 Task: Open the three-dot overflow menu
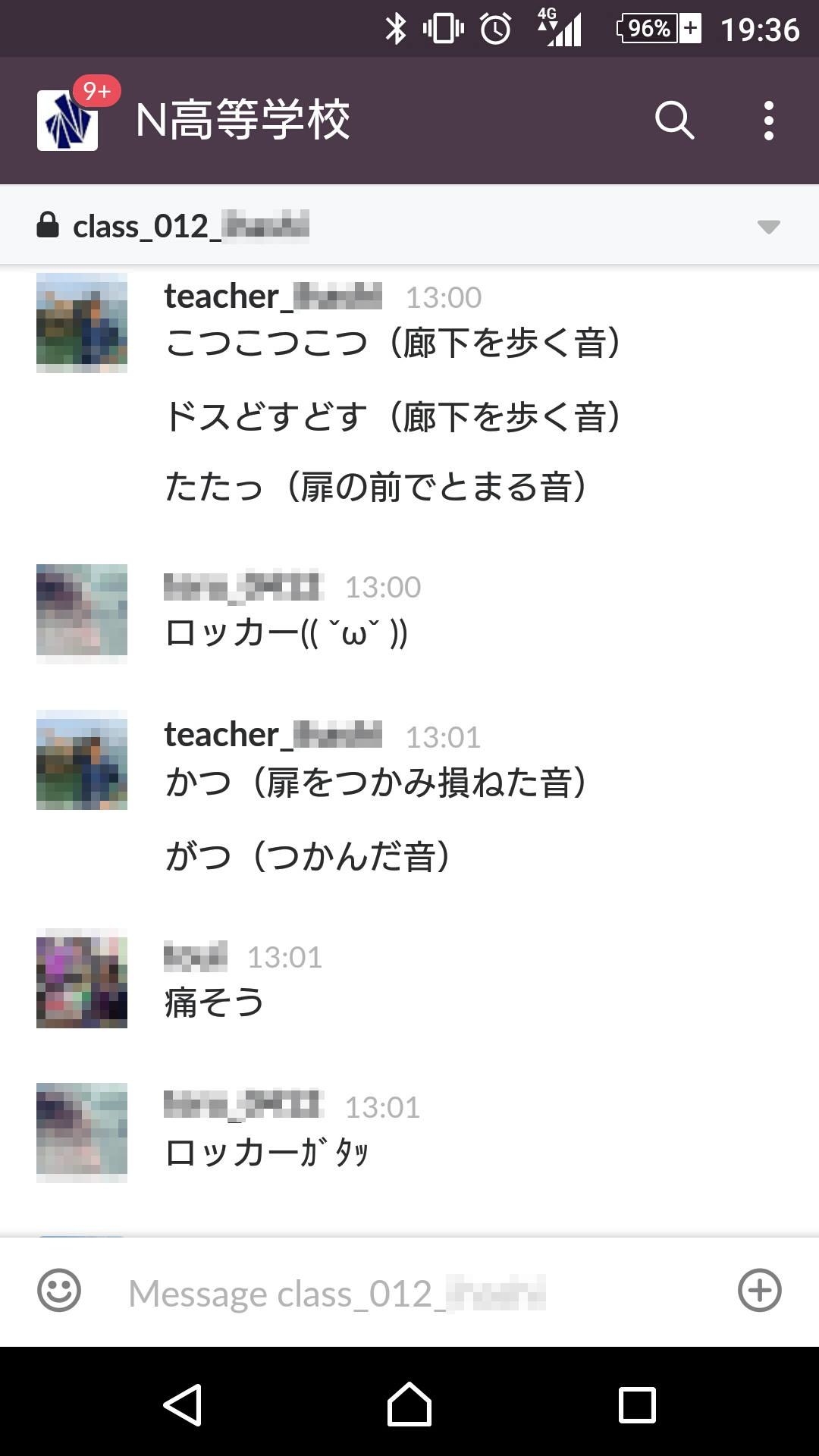pos(768,120)
